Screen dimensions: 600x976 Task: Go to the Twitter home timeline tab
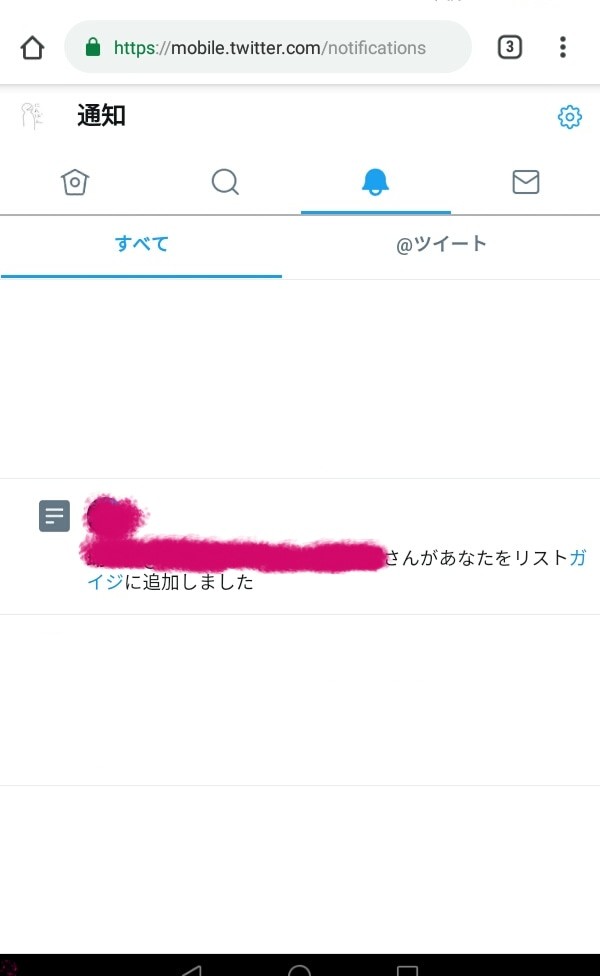click(x=75, y=182)
